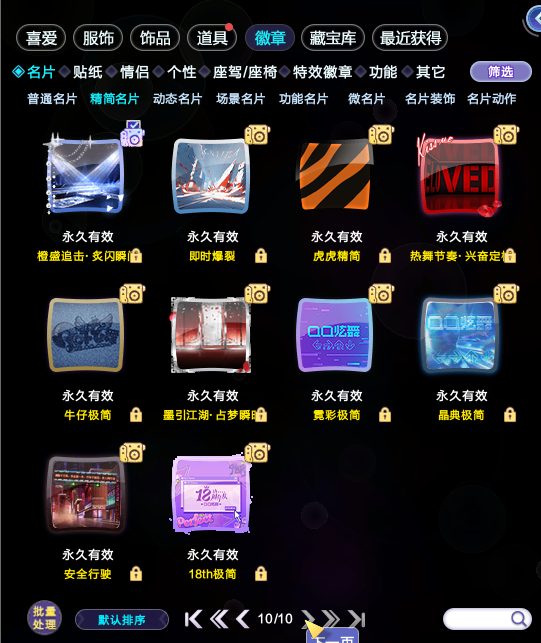The height and width of the screenshot is (643, 541).
Task: Select the 道具 tab
Action: pos(212,38)
